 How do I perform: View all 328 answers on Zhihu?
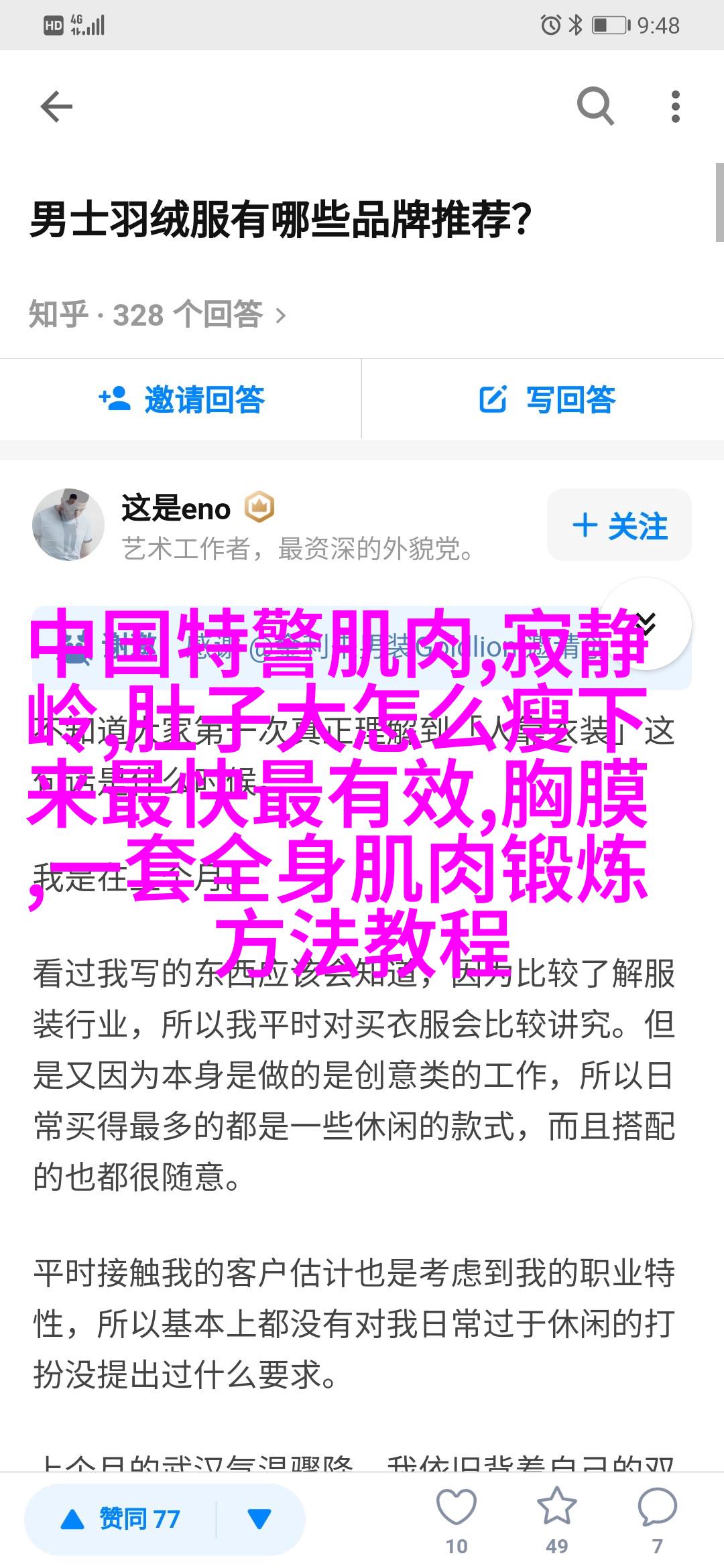pyautogui.click(x=158, y=314)
